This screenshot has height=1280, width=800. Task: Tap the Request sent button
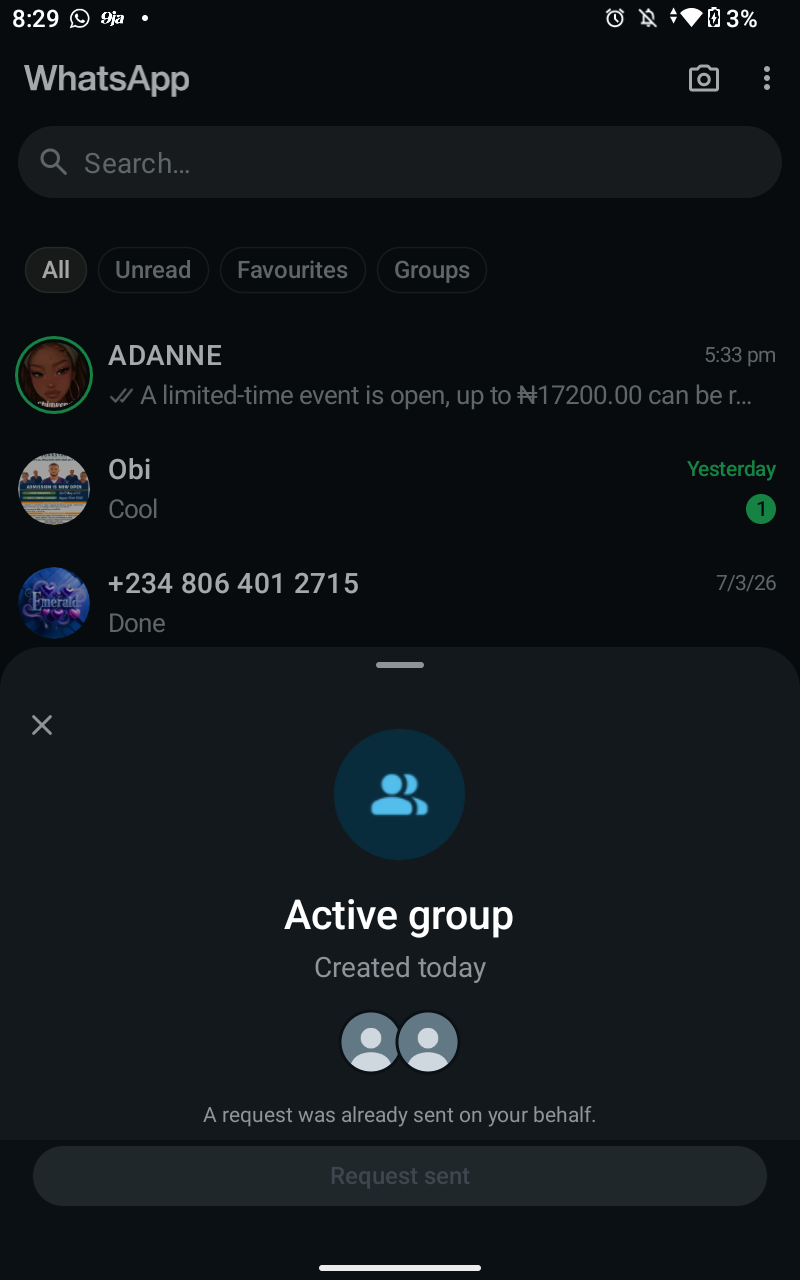tap(400, 1176)
